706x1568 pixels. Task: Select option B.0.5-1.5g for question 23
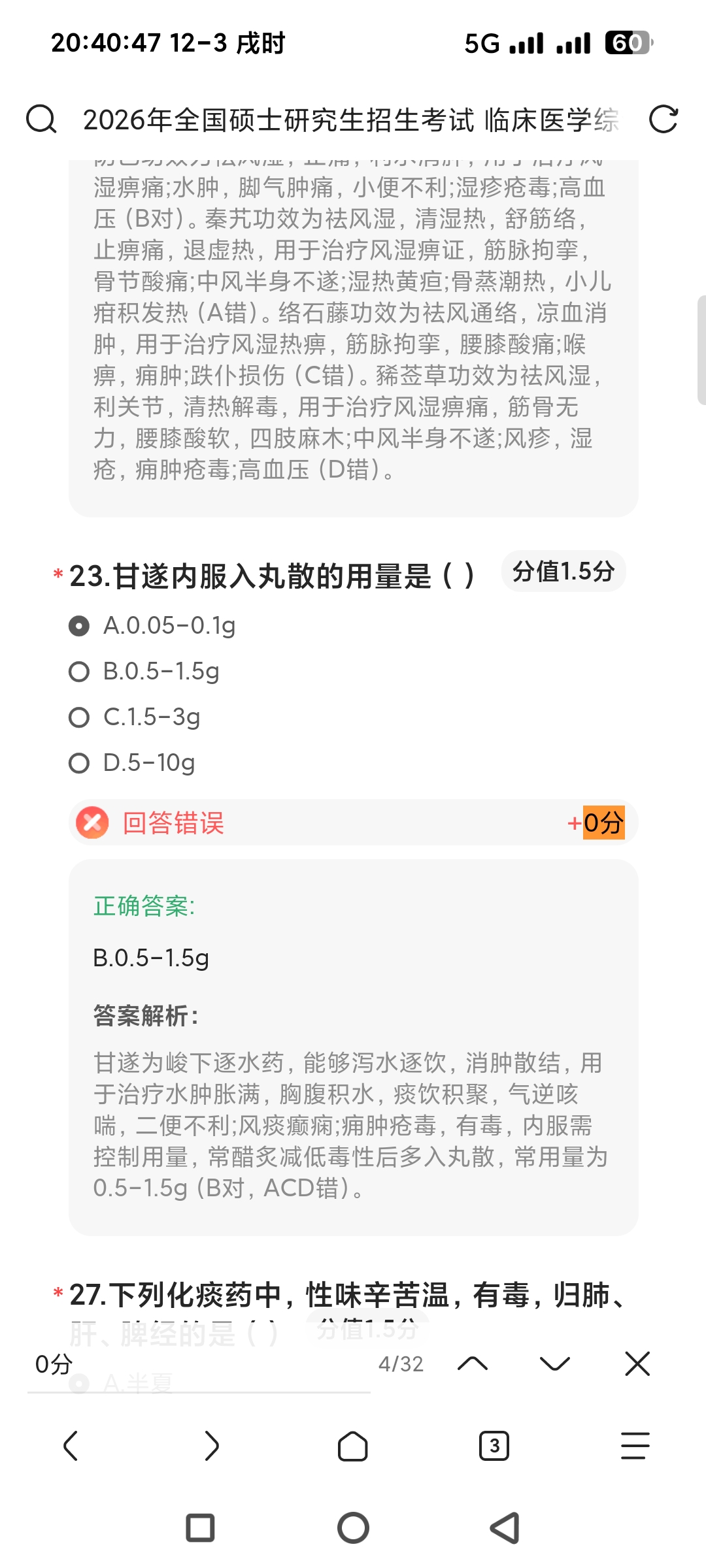coord(79,672)
